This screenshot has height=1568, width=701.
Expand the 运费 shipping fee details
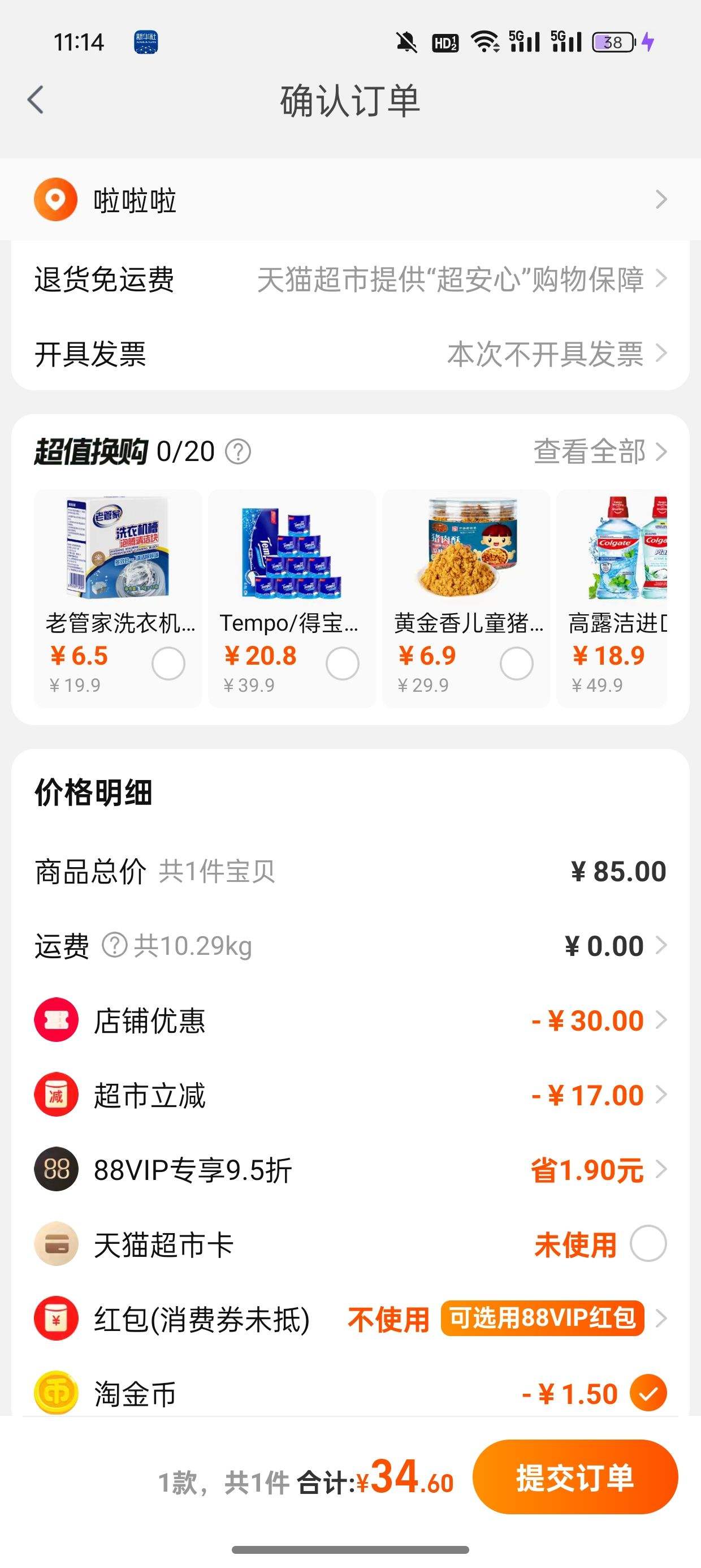coord(662,945)
